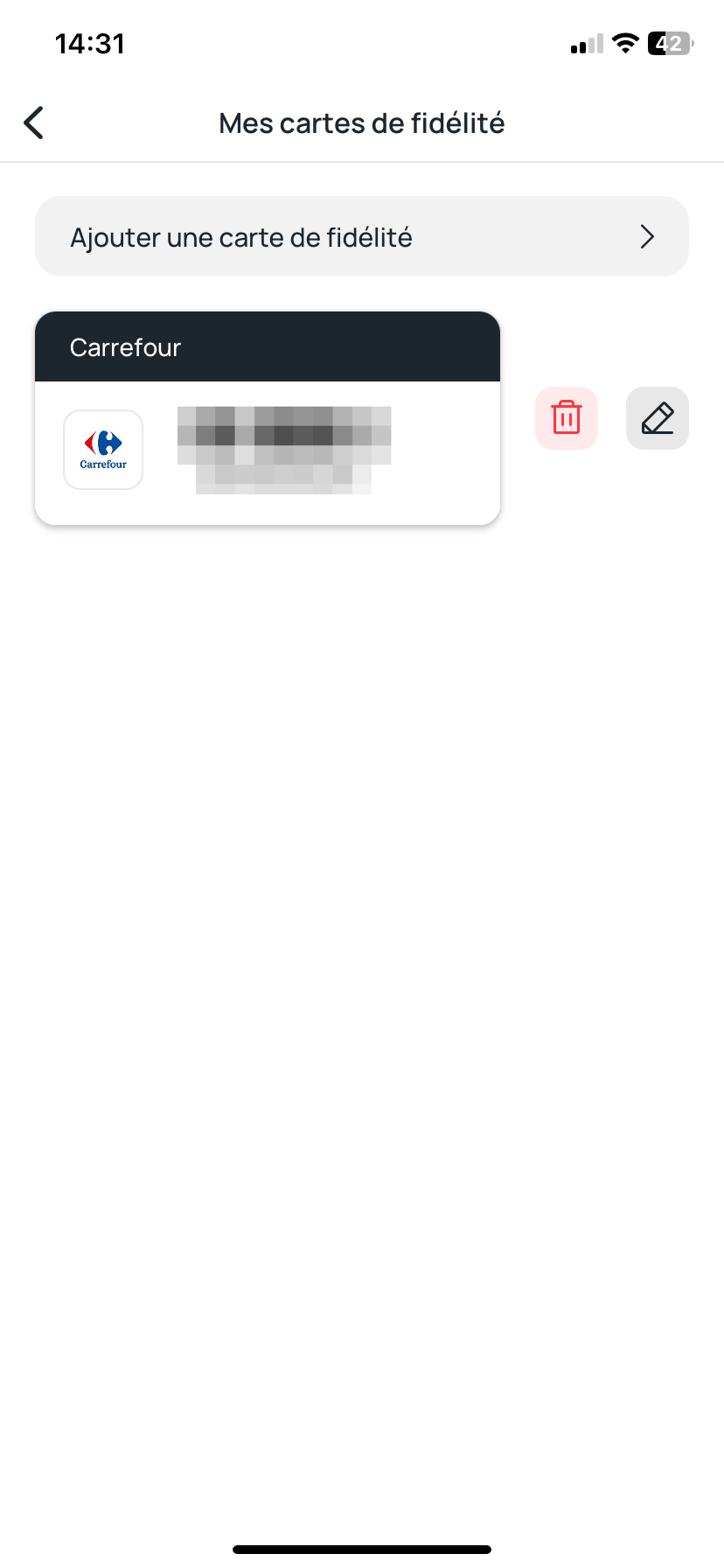Delete the Carrefour card with trash icon

pos(567,418)
